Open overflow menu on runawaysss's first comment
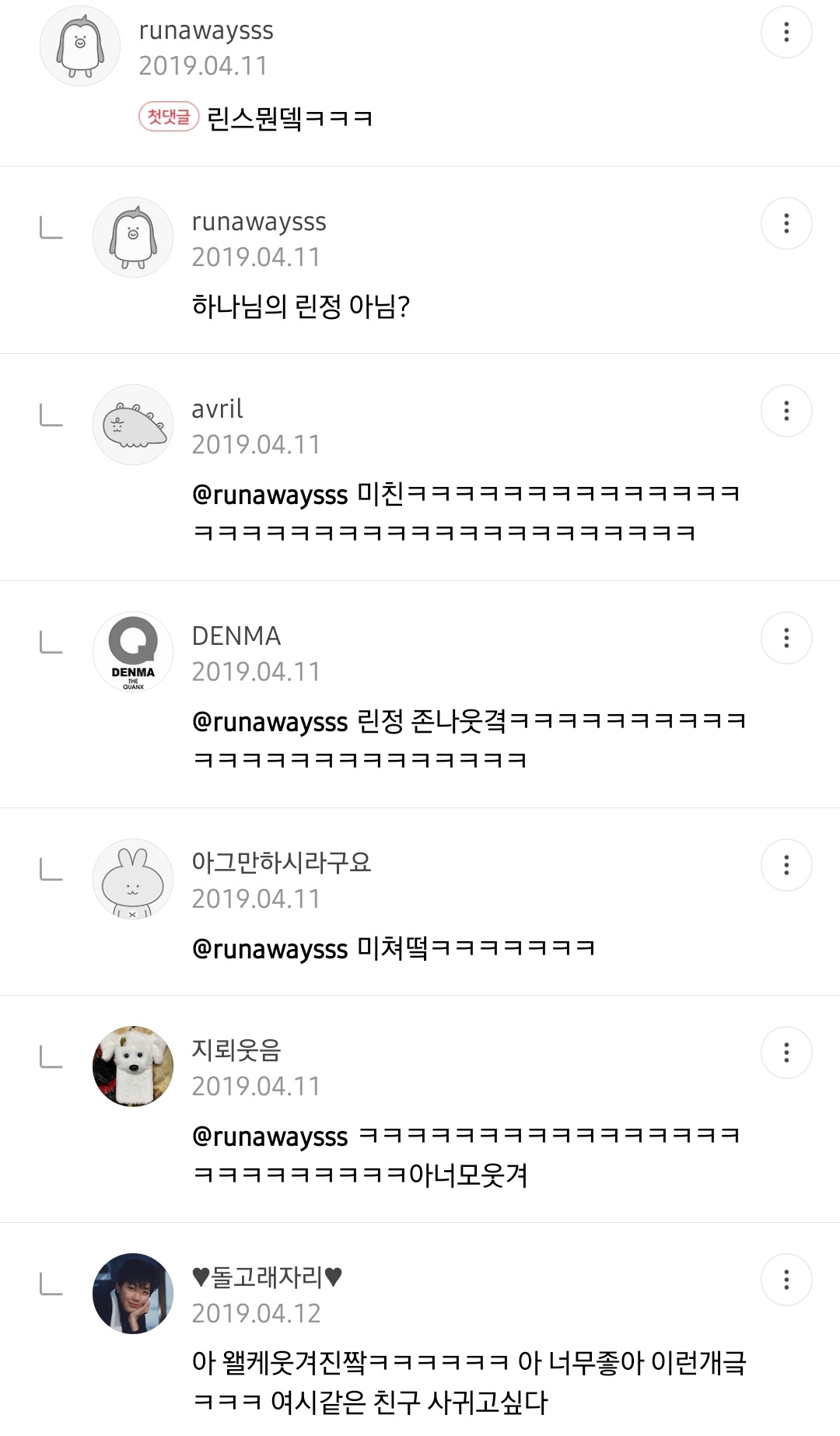This screenshot has width=840, height=1436. (x=786, y=33)
